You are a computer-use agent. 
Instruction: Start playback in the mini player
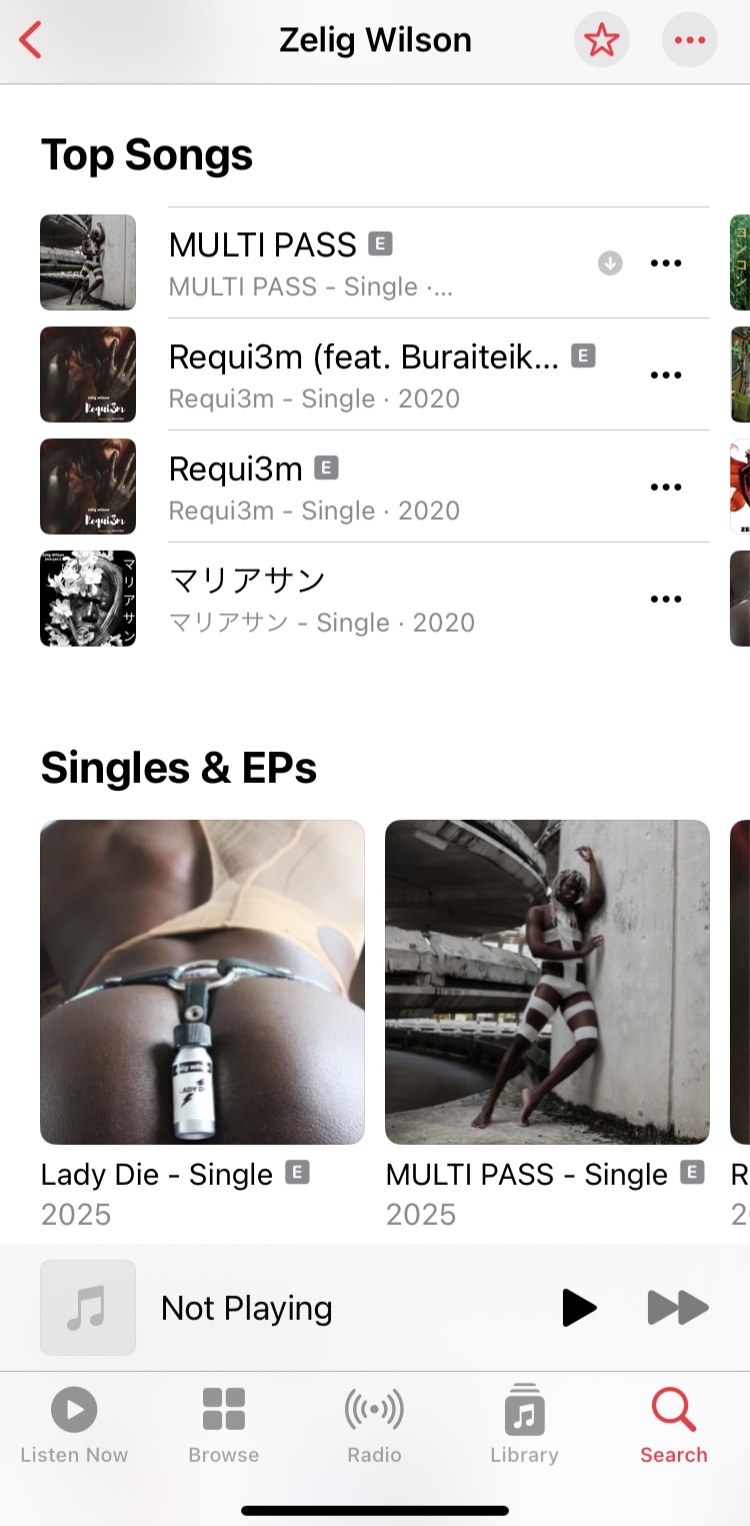(578, 1307)
